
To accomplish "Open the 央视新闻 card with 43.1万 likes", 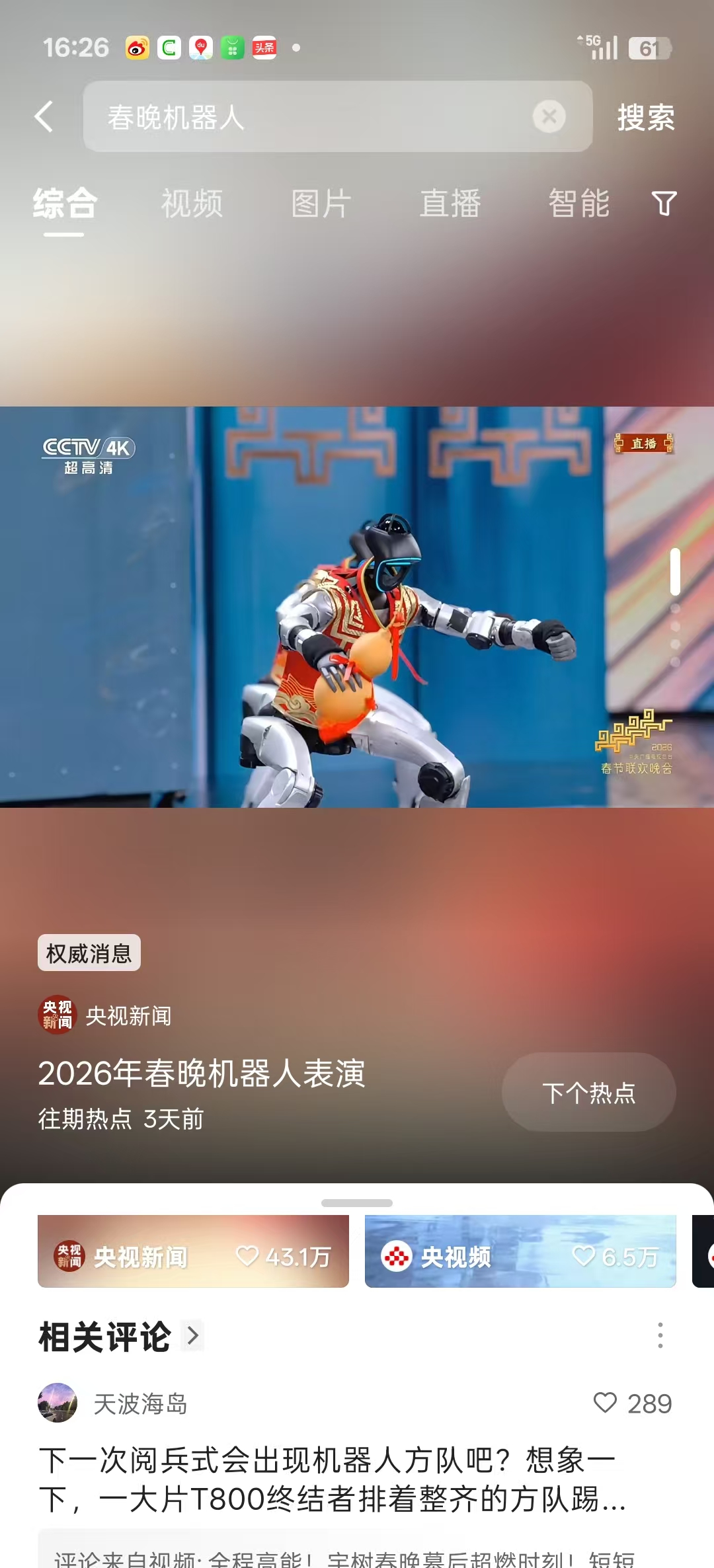I will (x=193, y=1251).
